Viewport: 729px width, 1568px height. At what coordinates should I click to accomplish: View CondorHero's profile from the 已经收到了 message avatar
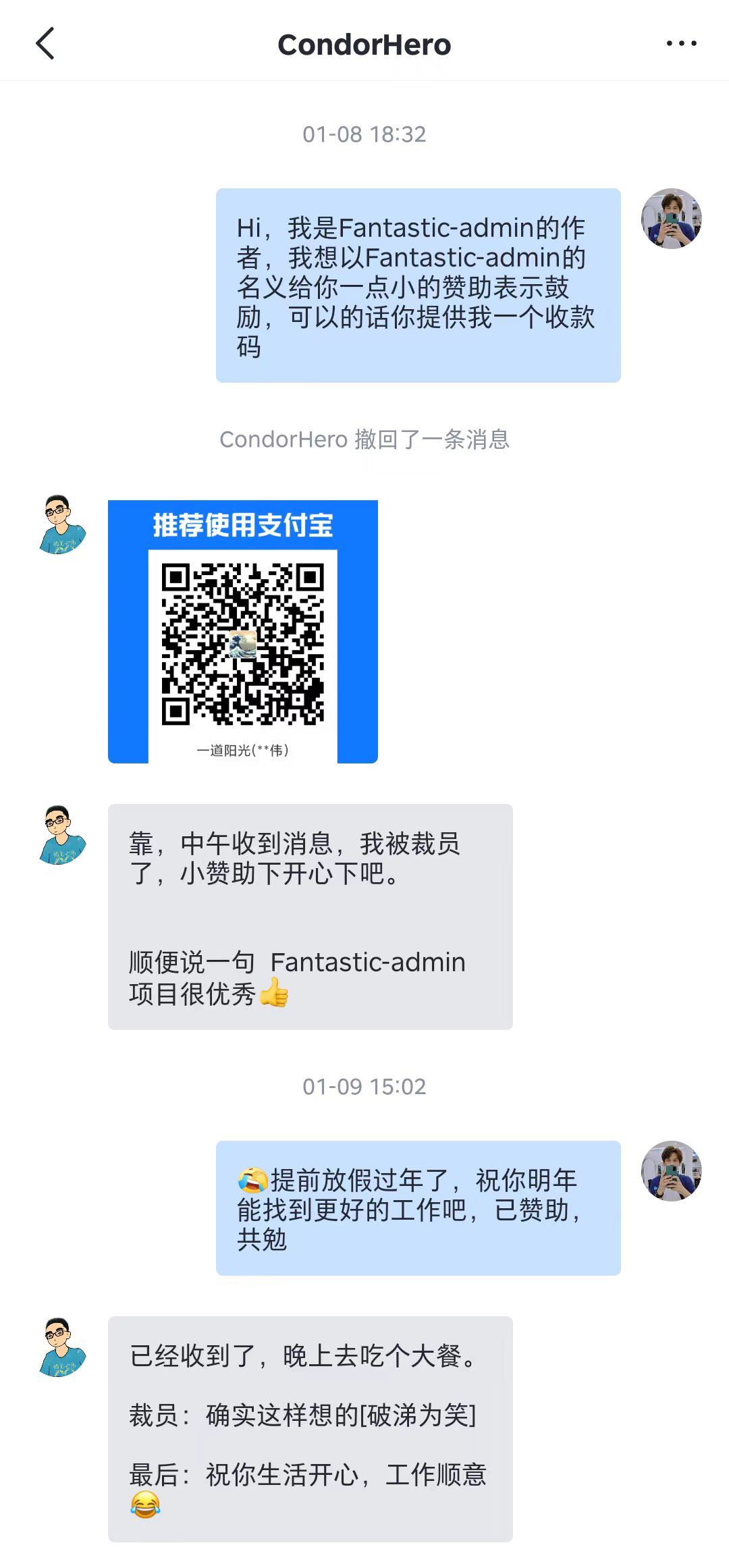(62, 1347)
